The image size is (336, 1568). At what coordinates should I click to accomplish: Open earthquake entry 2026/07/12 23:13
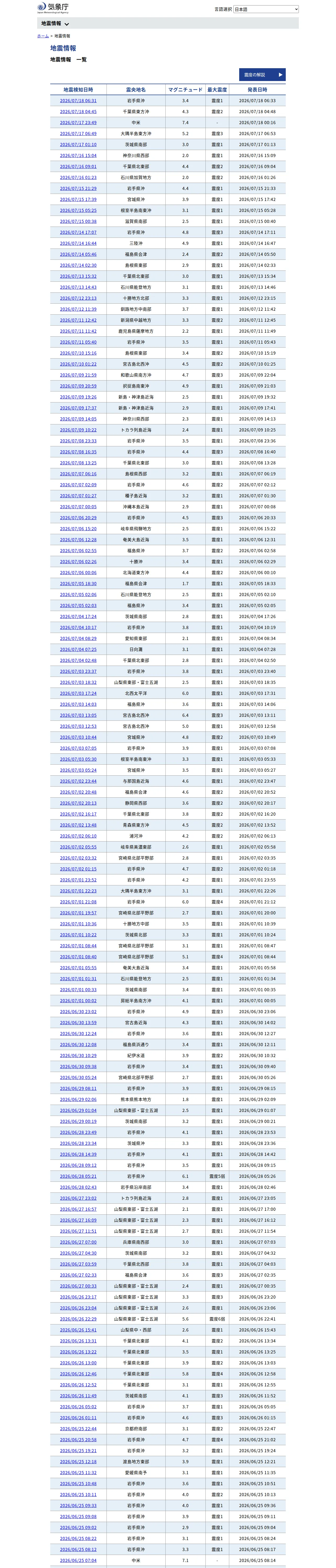tap(78, 298)
